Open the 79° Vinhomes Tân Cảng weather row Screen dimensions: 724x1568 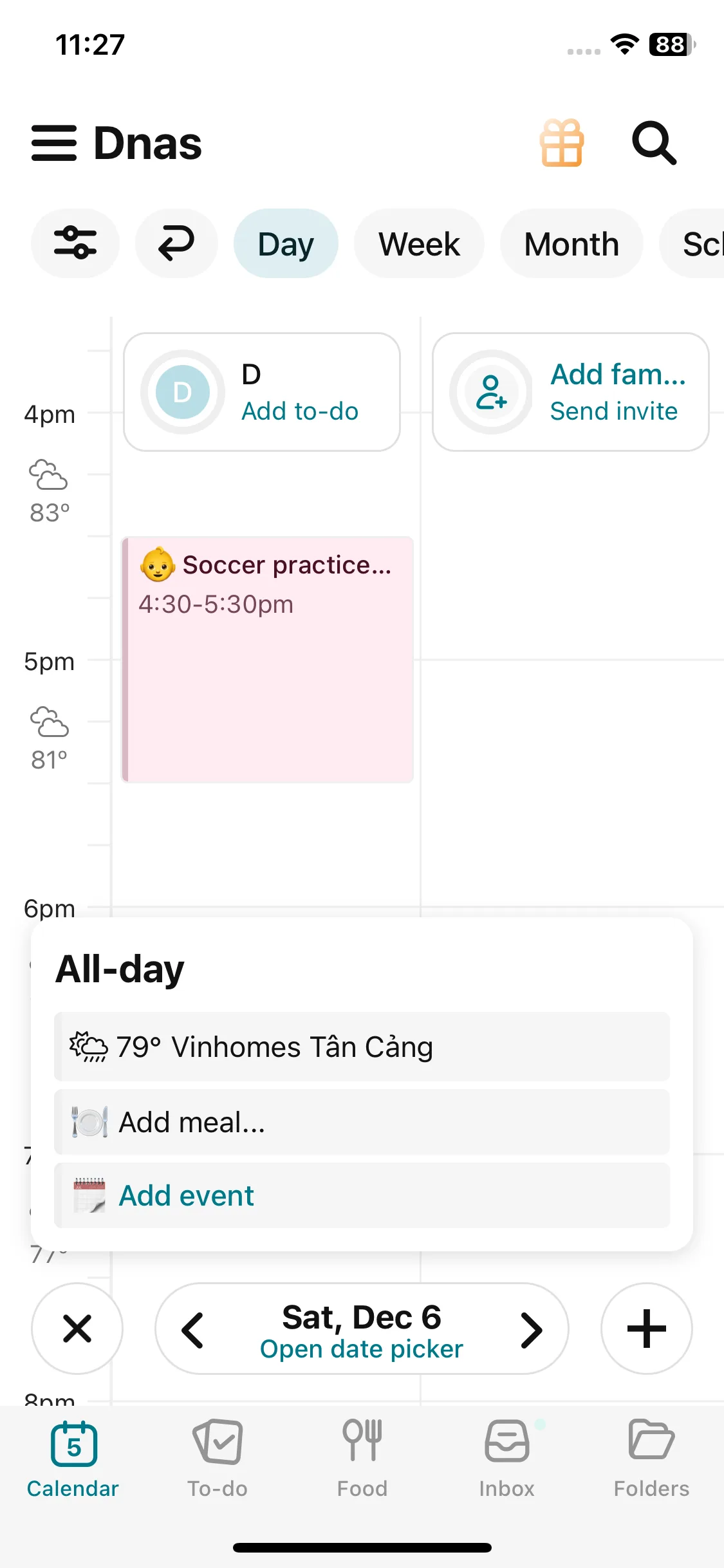tap(362, 1047)
